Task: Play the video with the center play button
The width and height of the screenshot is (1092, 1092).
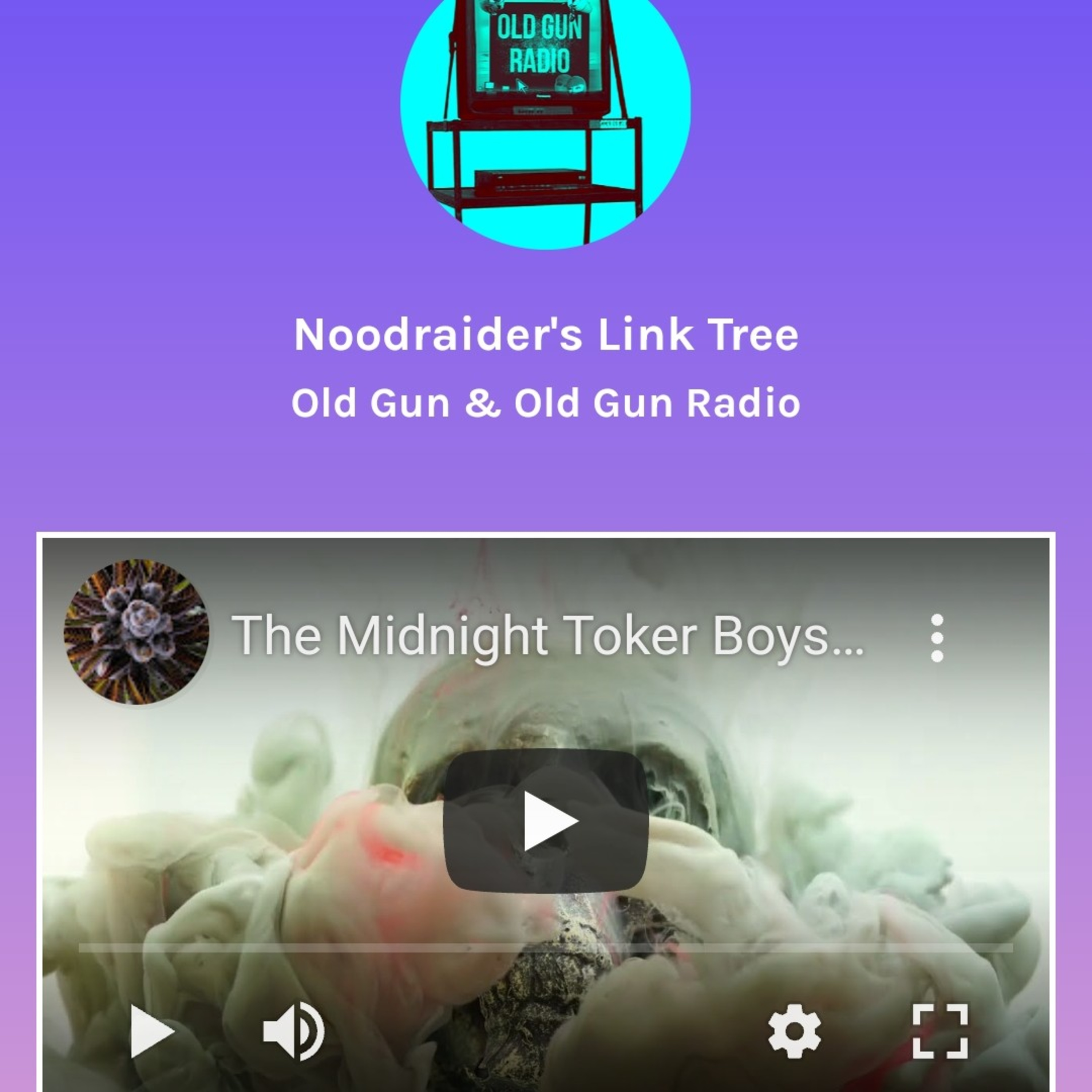Action: (x=545, y=821)
